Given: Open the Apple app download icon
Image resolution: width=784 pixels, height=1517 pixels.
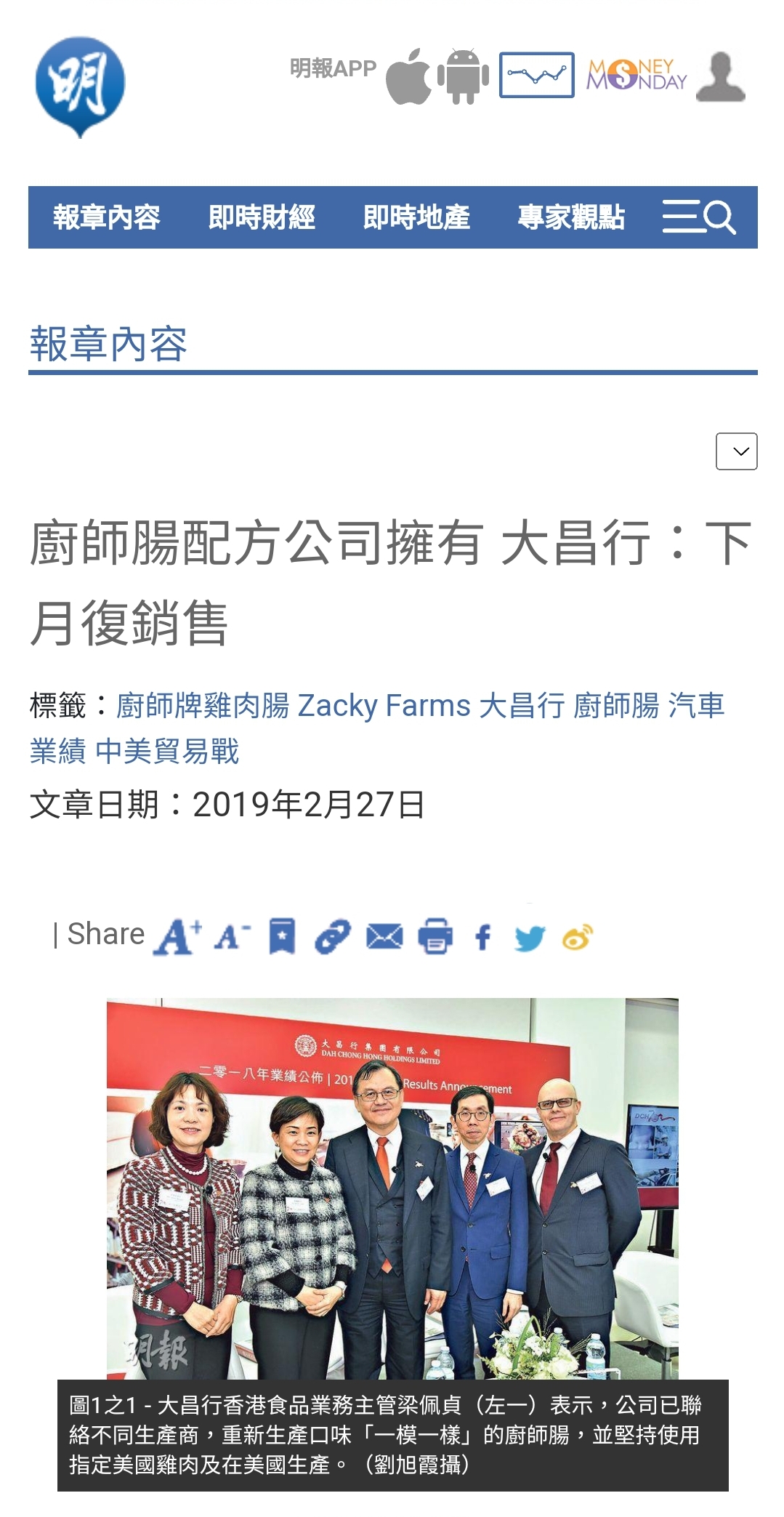Looking at the screenshot, I should click(408, 76).
